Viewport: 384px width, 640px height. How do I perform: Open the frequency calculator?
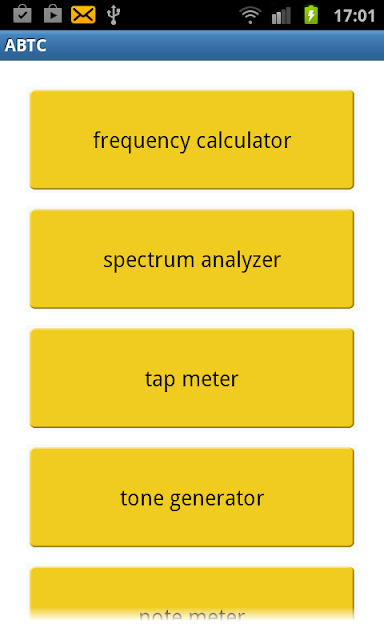click(192, 140)
